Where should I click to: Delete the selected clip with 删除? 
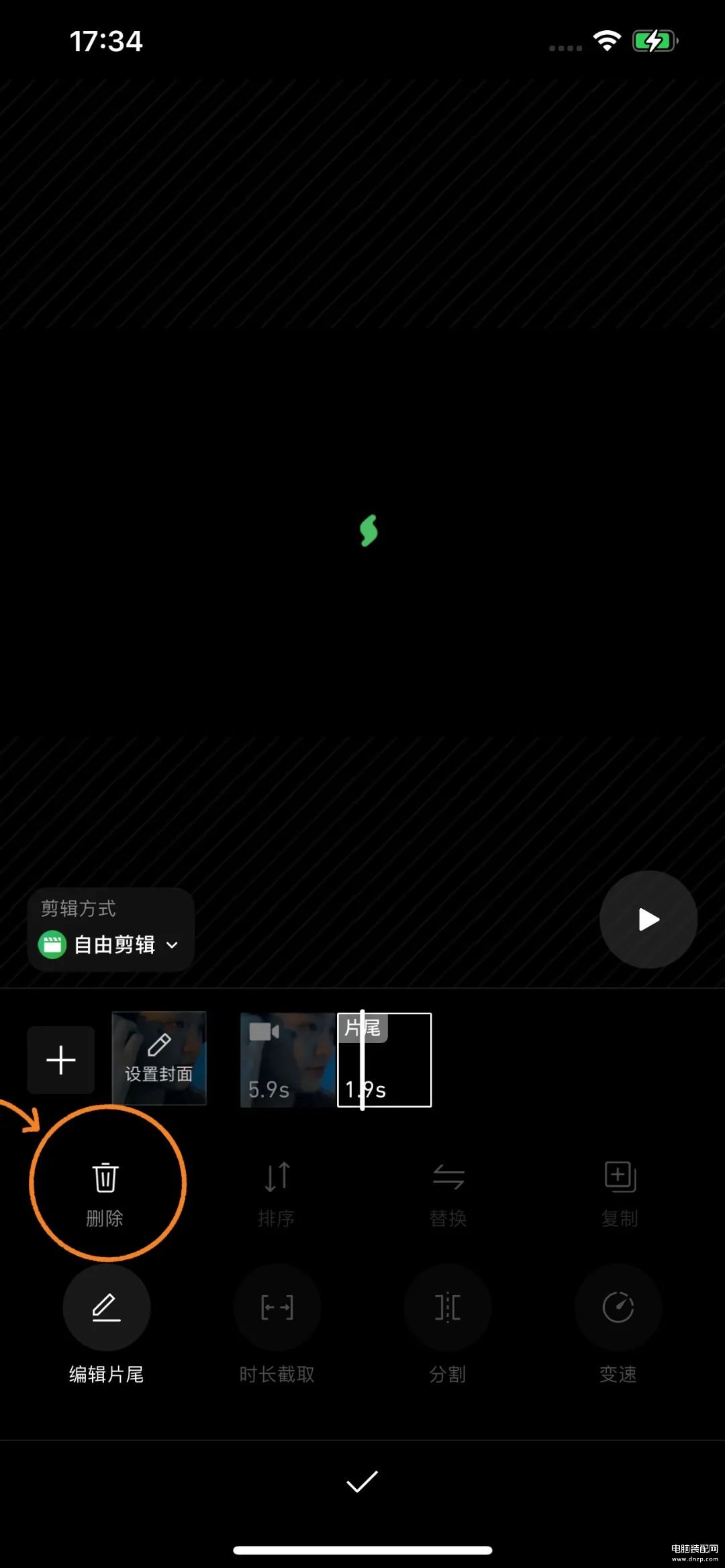[x=105, y=1191]
